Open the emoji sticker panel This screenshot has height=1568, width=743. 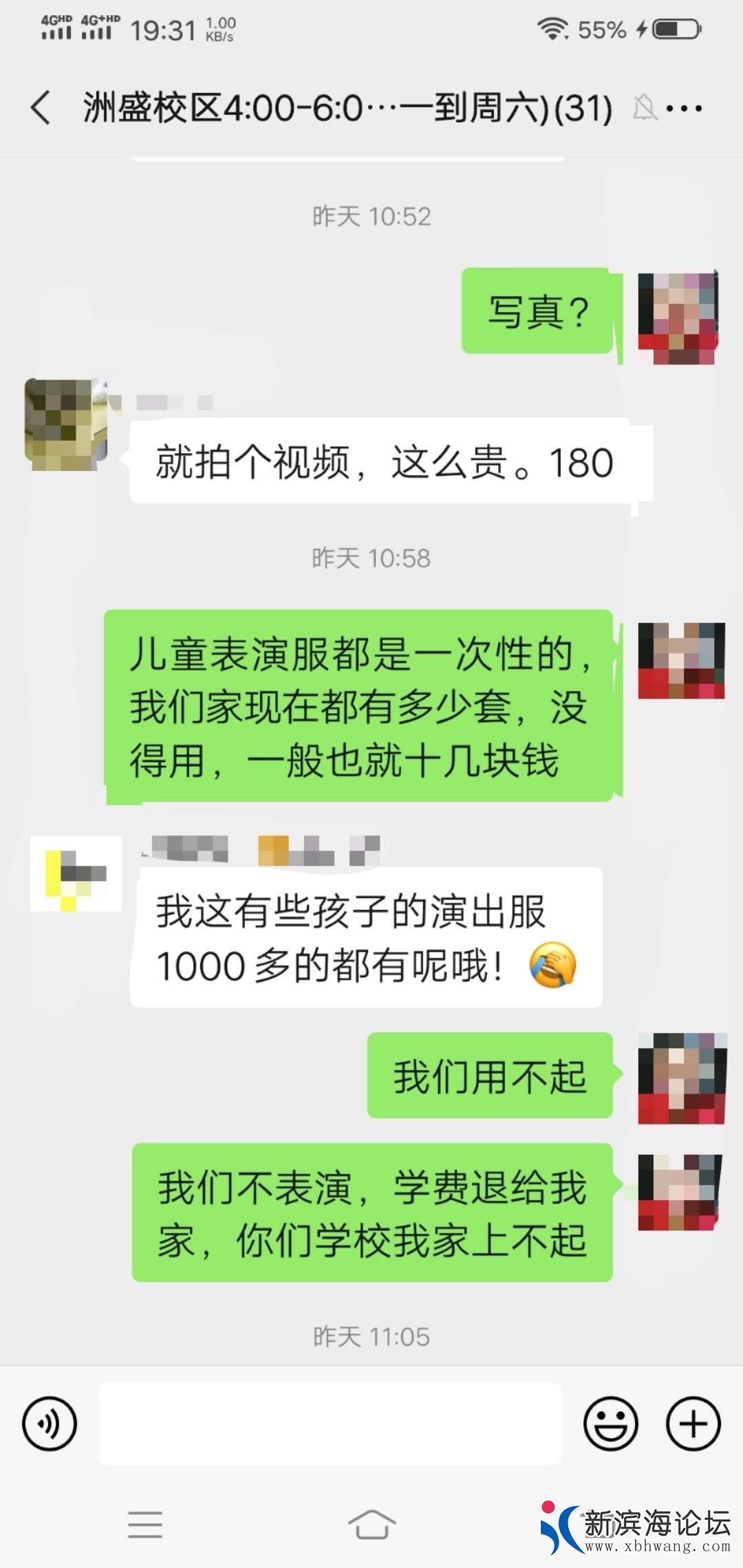click(611, 1423)
